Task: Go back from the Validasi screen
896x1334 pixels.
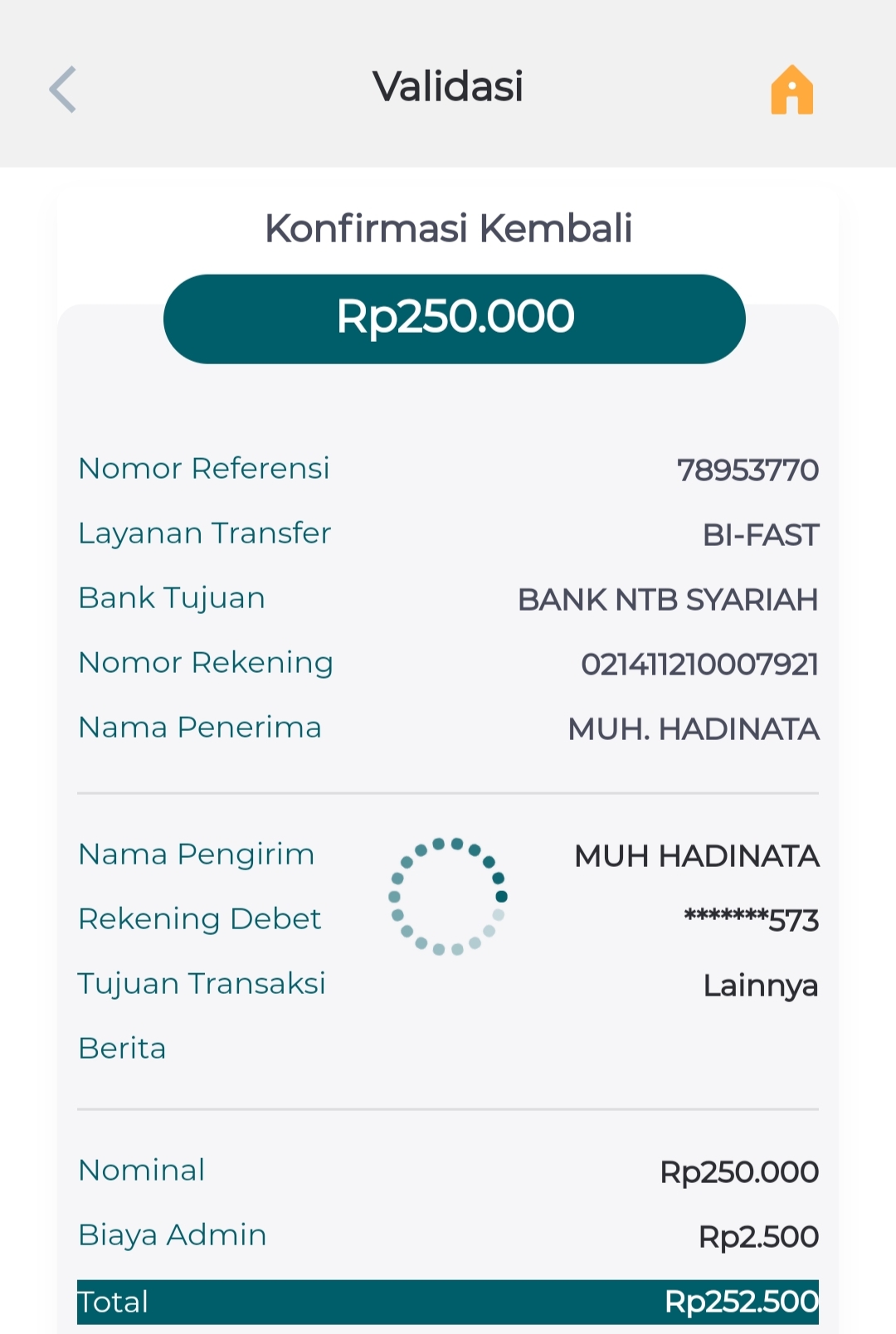Action: point(63,89)
